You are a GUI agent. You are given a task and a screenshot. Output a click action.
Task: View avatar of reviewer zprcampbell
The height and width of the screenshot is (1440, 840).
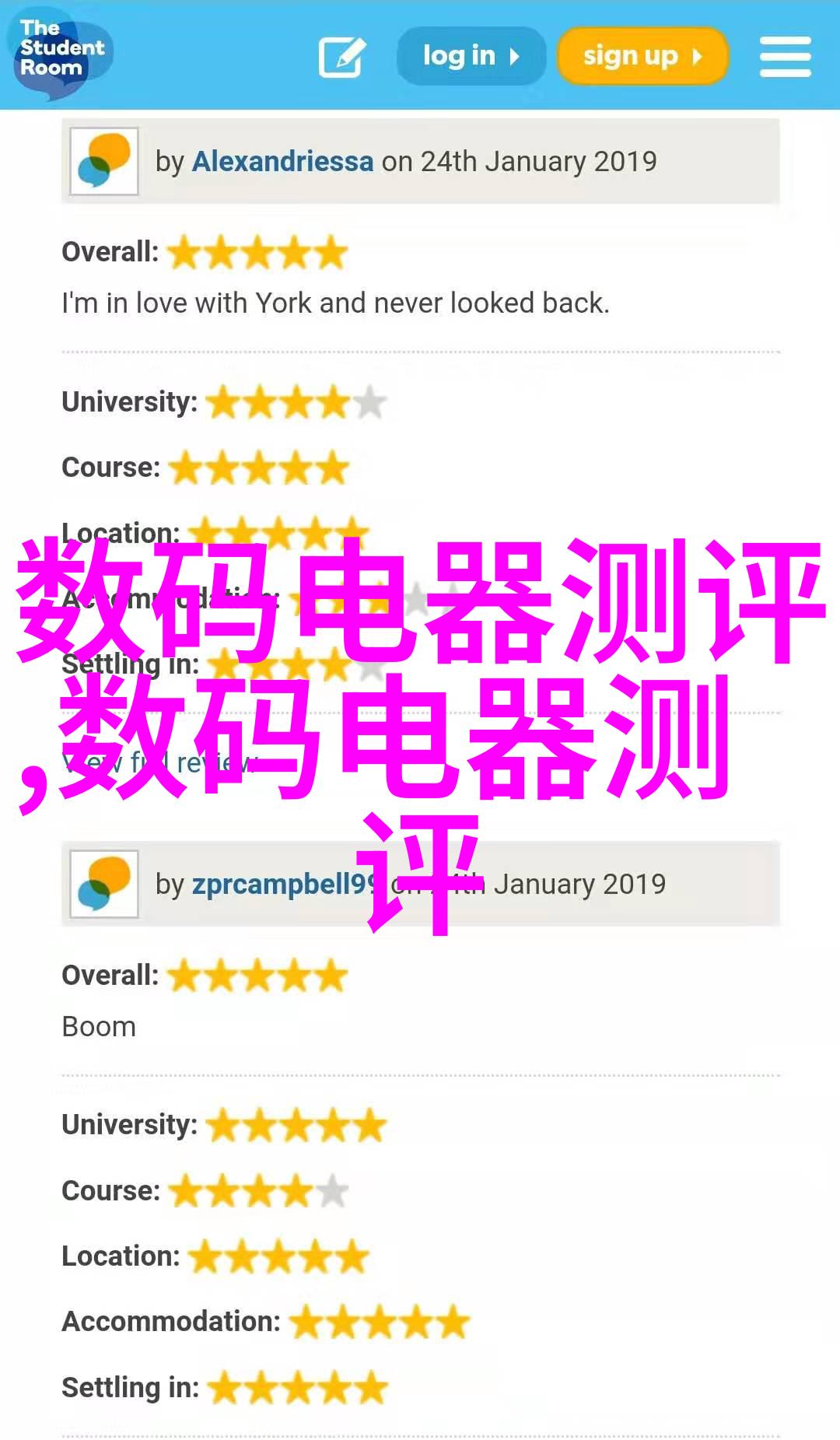tap(104, 884)
